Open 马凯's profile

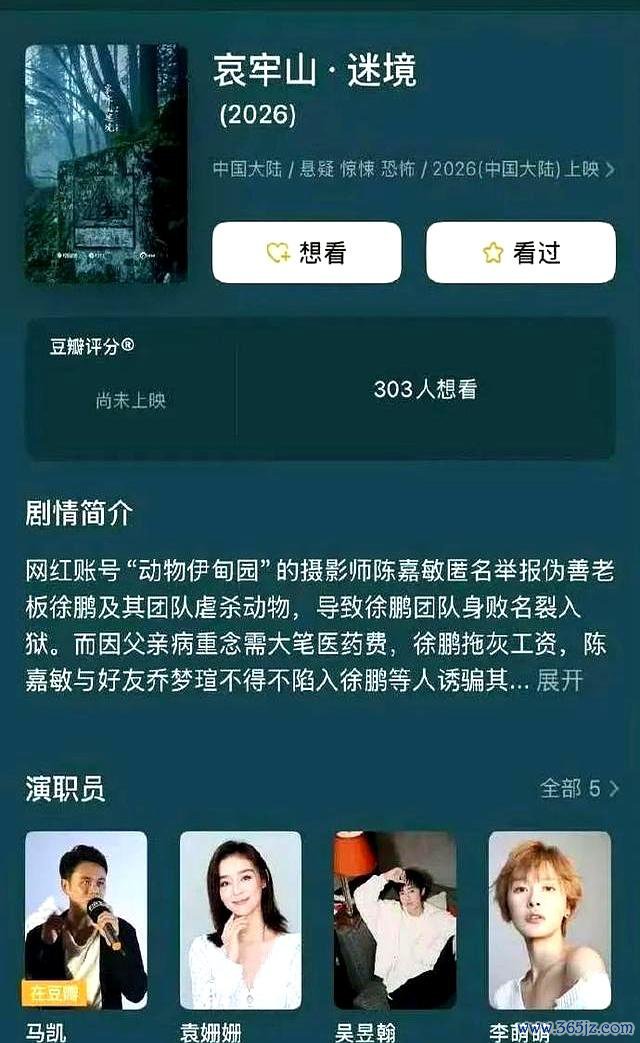coord(86,920)
